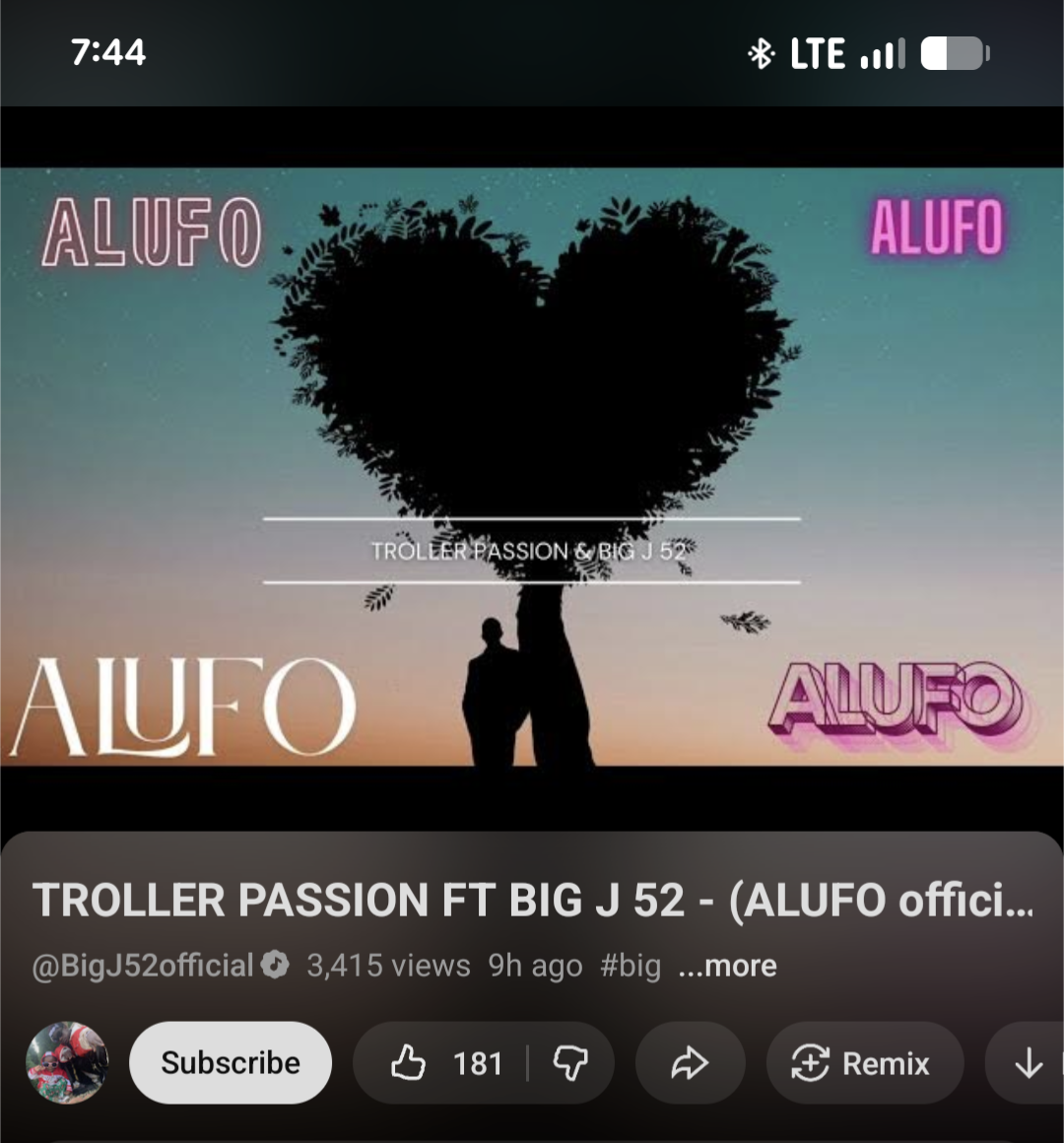Screen dimensions: 1064x1143
Task: Subscribe to the BigJ52official channel
Action: coord(231,1063)
